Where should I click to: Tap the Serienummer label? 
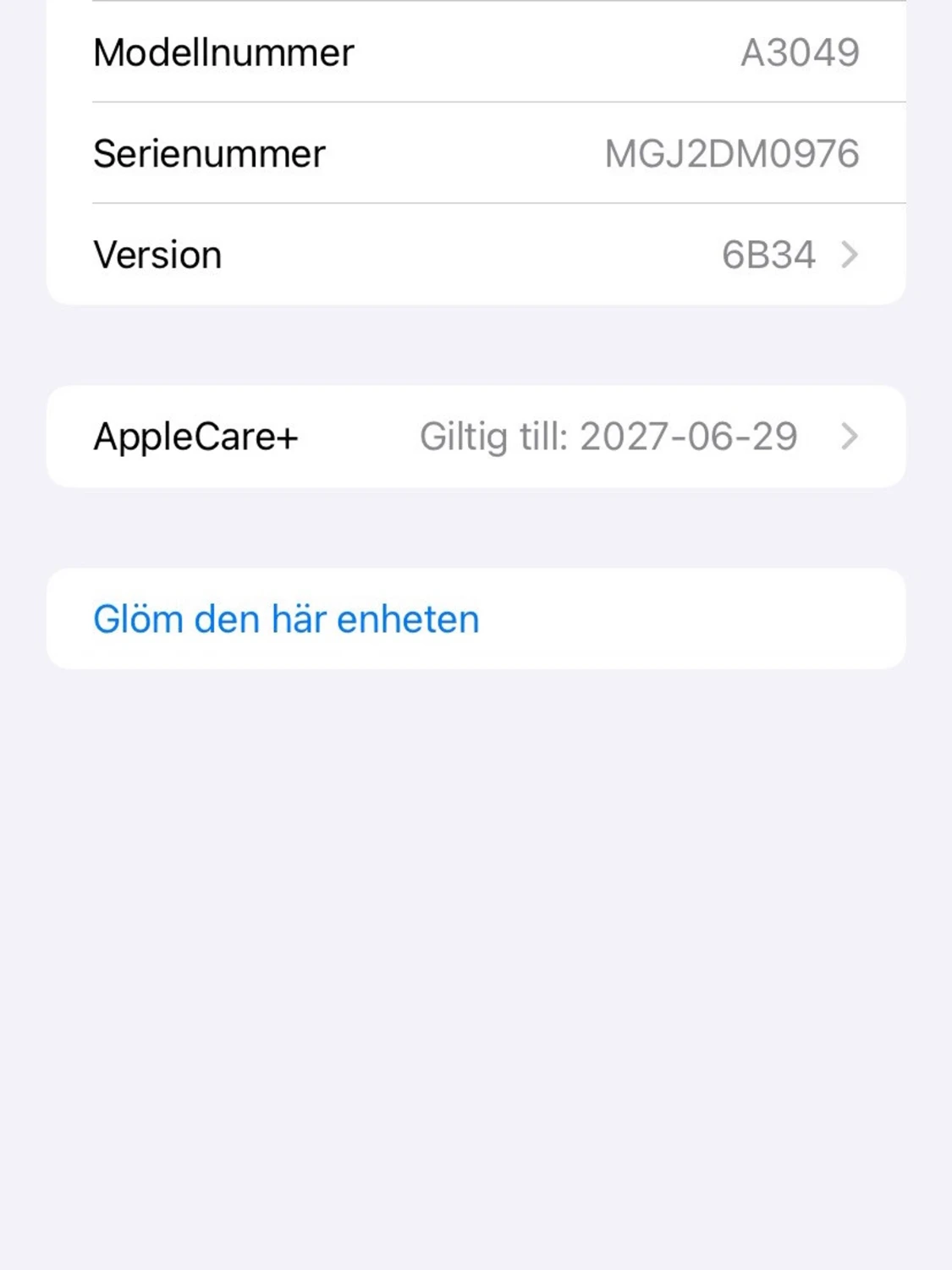208,153
